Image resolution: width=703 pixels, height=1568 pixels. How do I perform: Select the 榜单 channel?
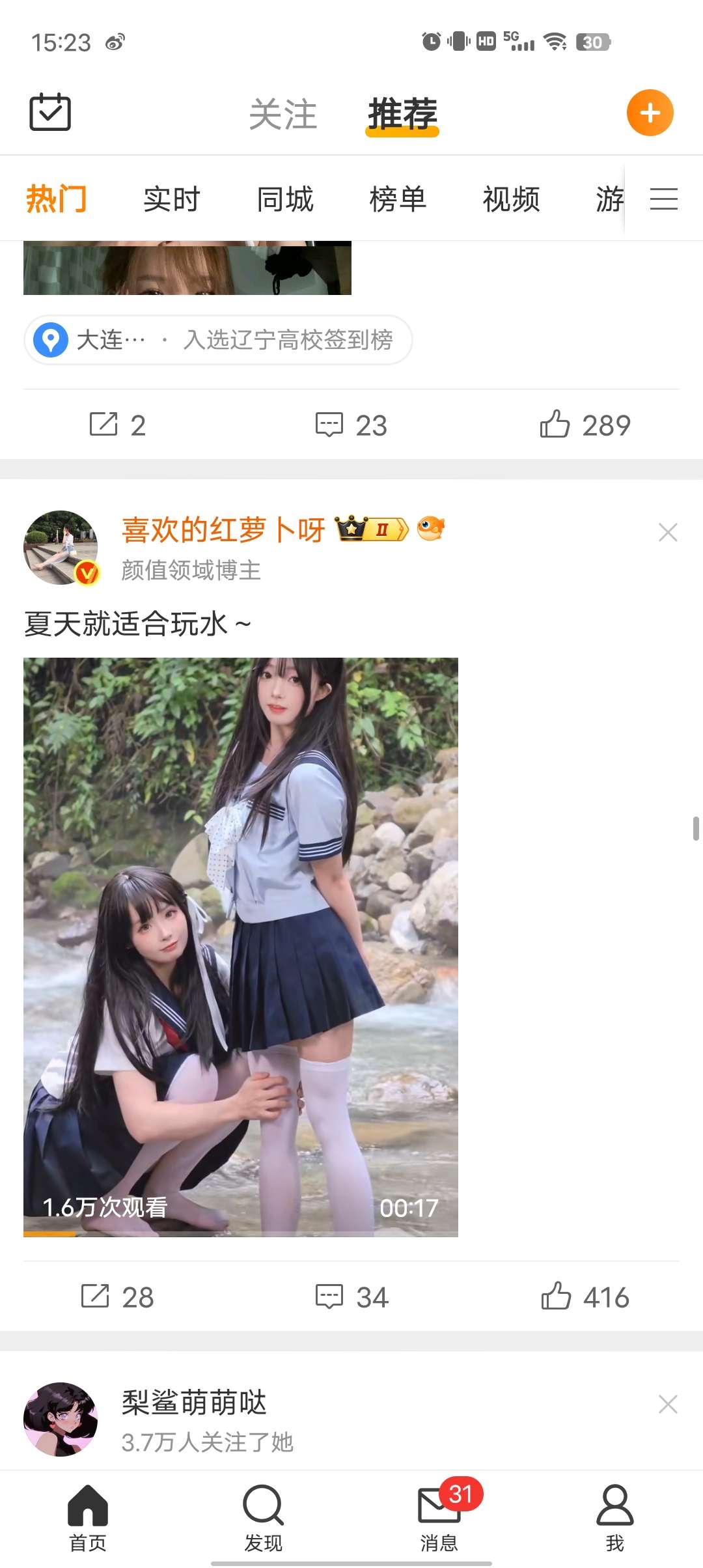[x=398, y=199]
